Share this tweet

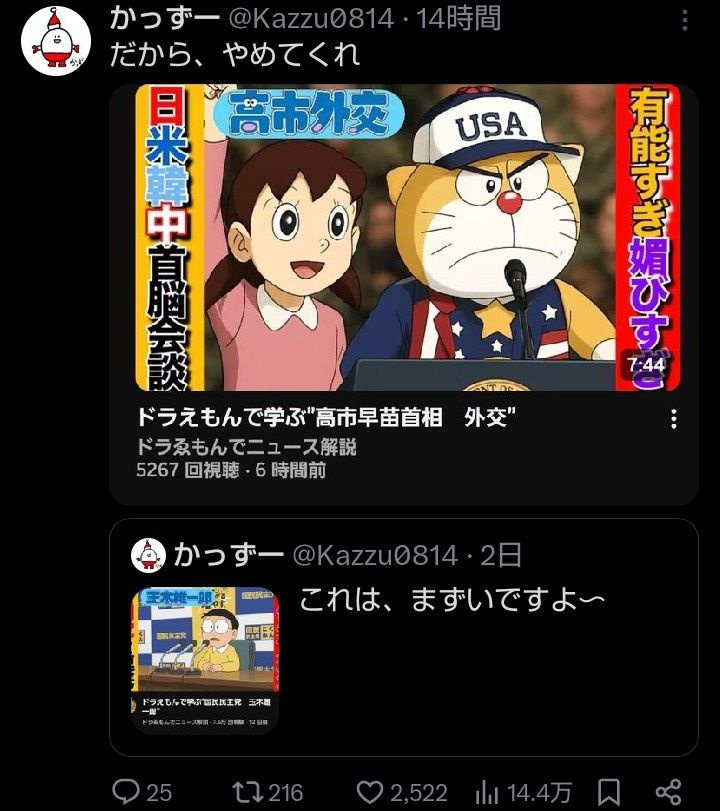pos(670,792)
